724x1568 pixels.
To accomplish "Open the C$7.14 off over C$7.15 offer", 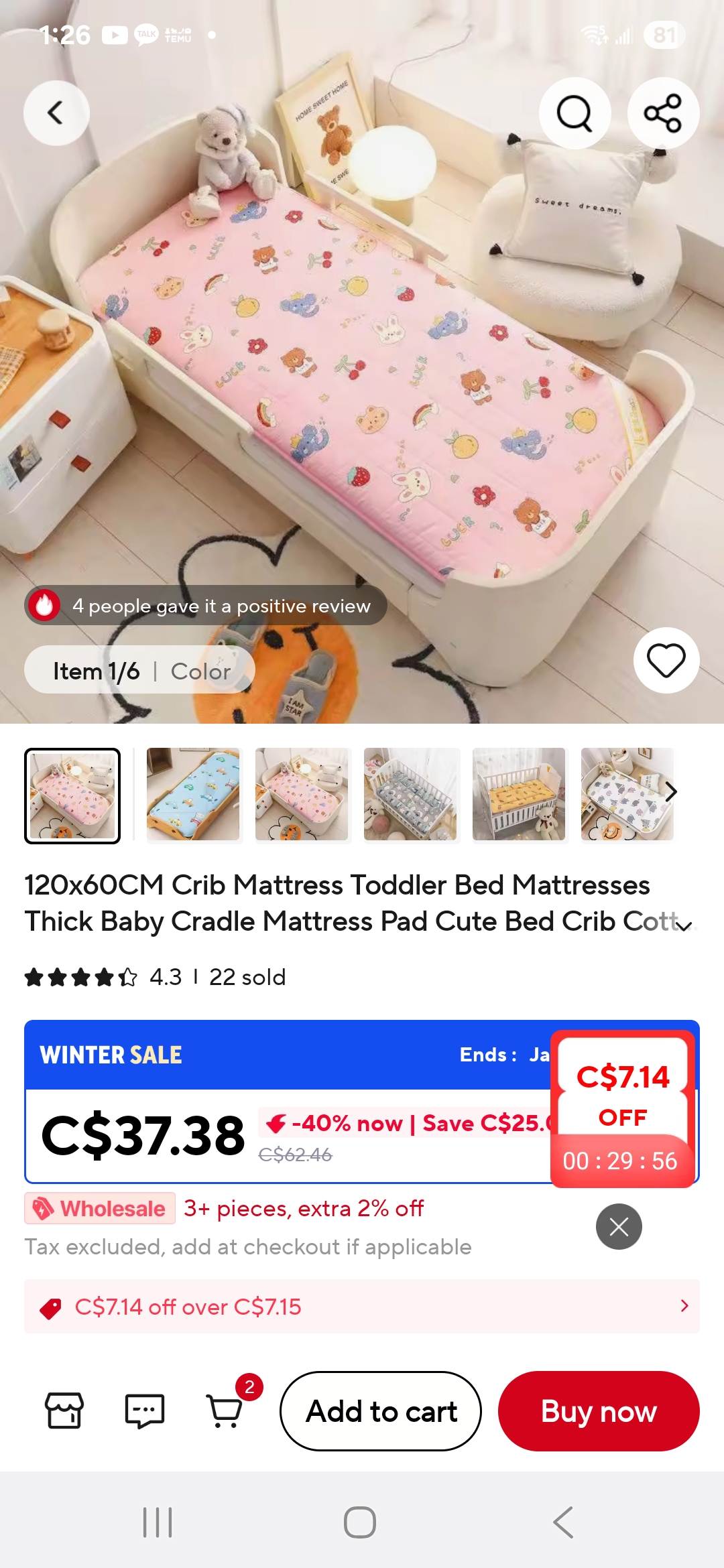I will click(x=362, y=1307).
